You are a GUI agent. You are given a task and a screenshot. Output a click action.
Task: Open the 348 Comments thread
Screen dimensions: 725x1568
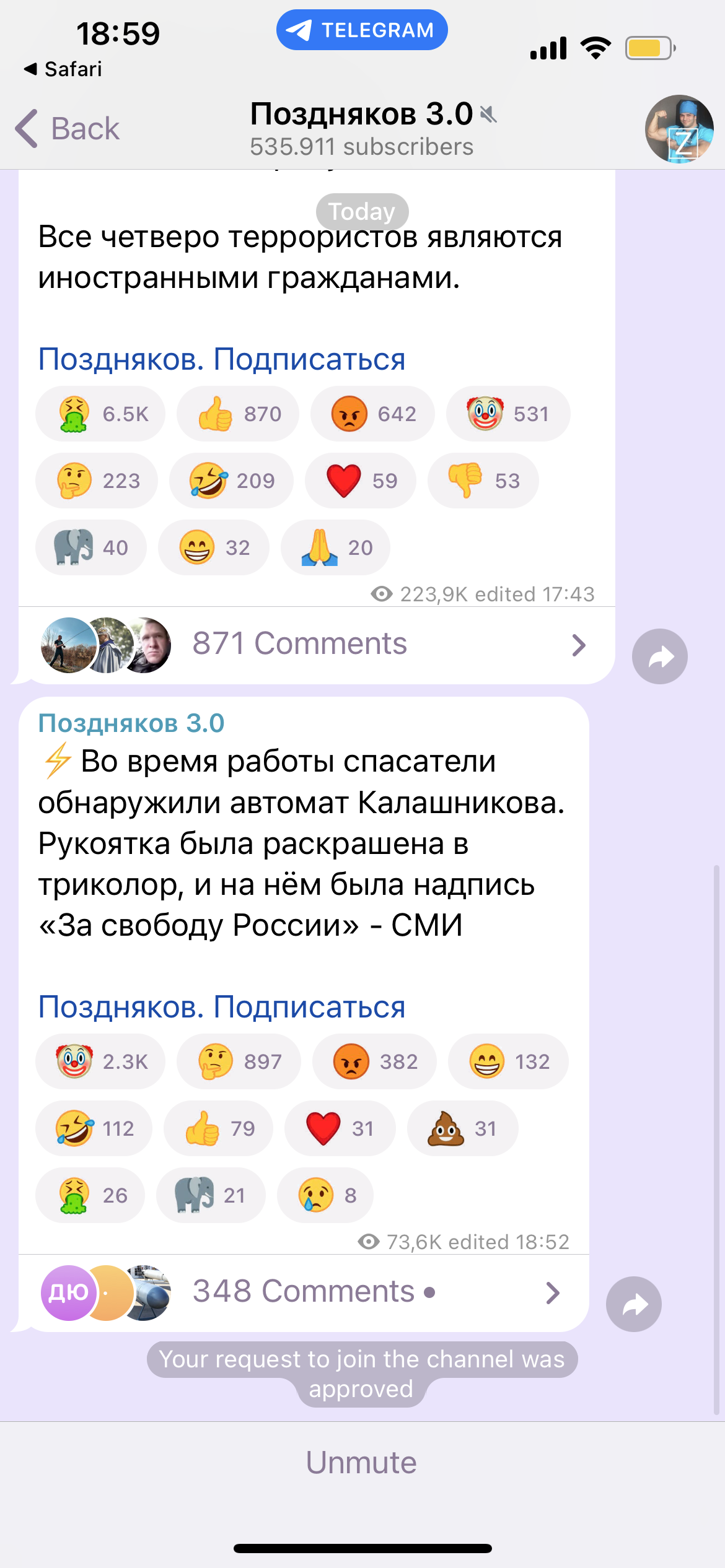tap(304, 1292)
